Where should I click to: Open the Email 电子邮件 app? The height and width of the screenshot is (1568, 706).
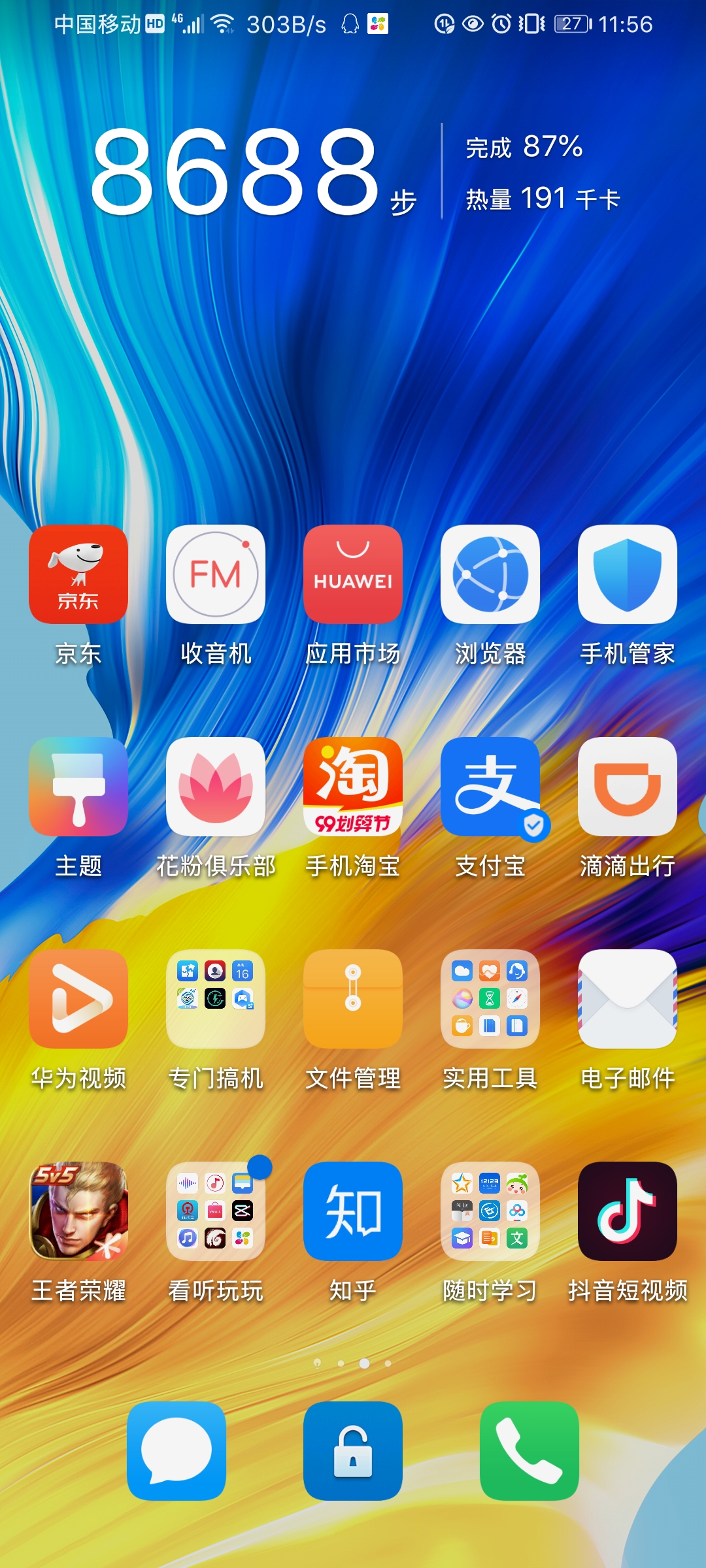point(628,999)
